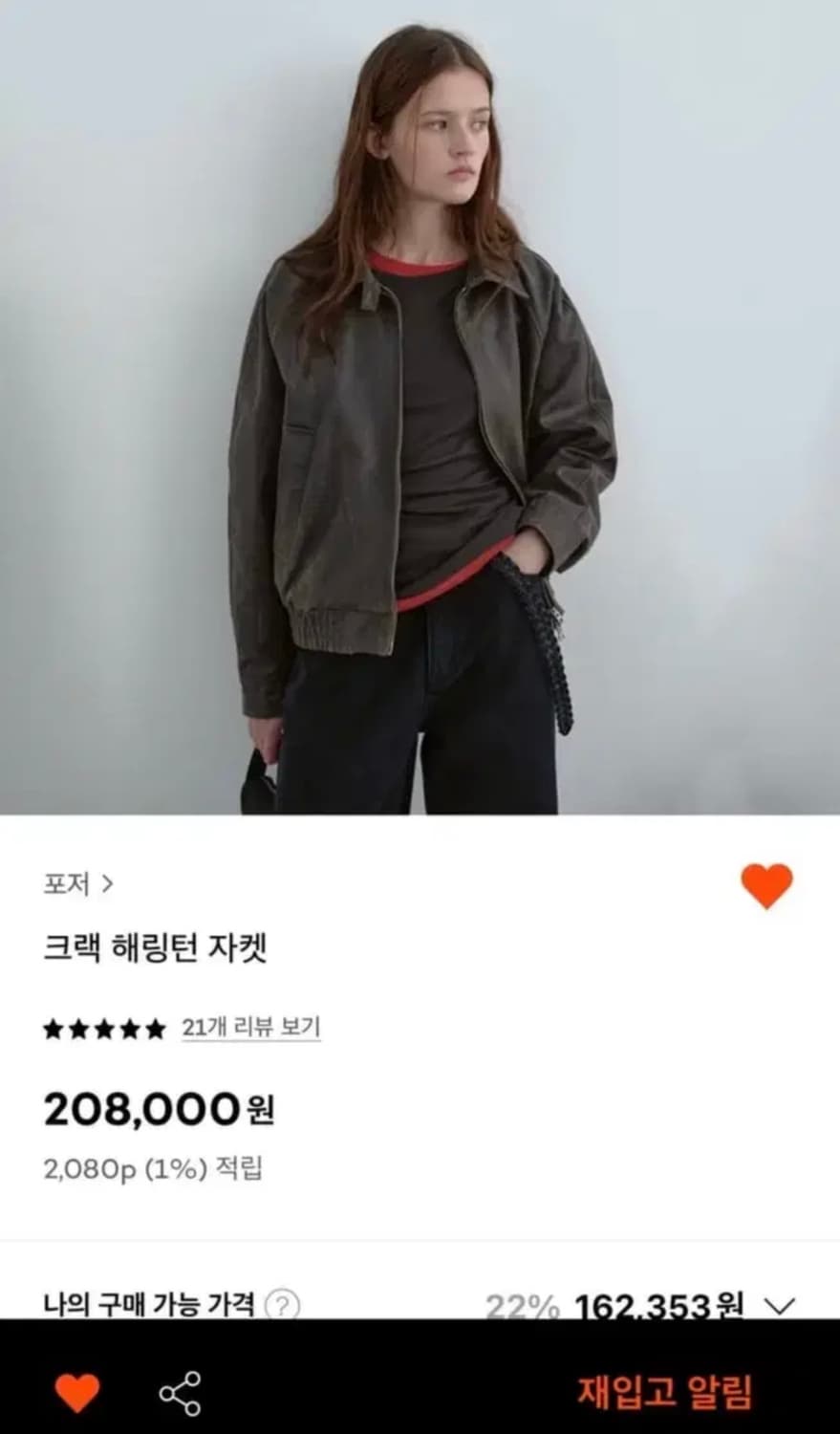Click the middle star in the review rating
This screenshot has height=1434, width=840.
pos(103,1030)
